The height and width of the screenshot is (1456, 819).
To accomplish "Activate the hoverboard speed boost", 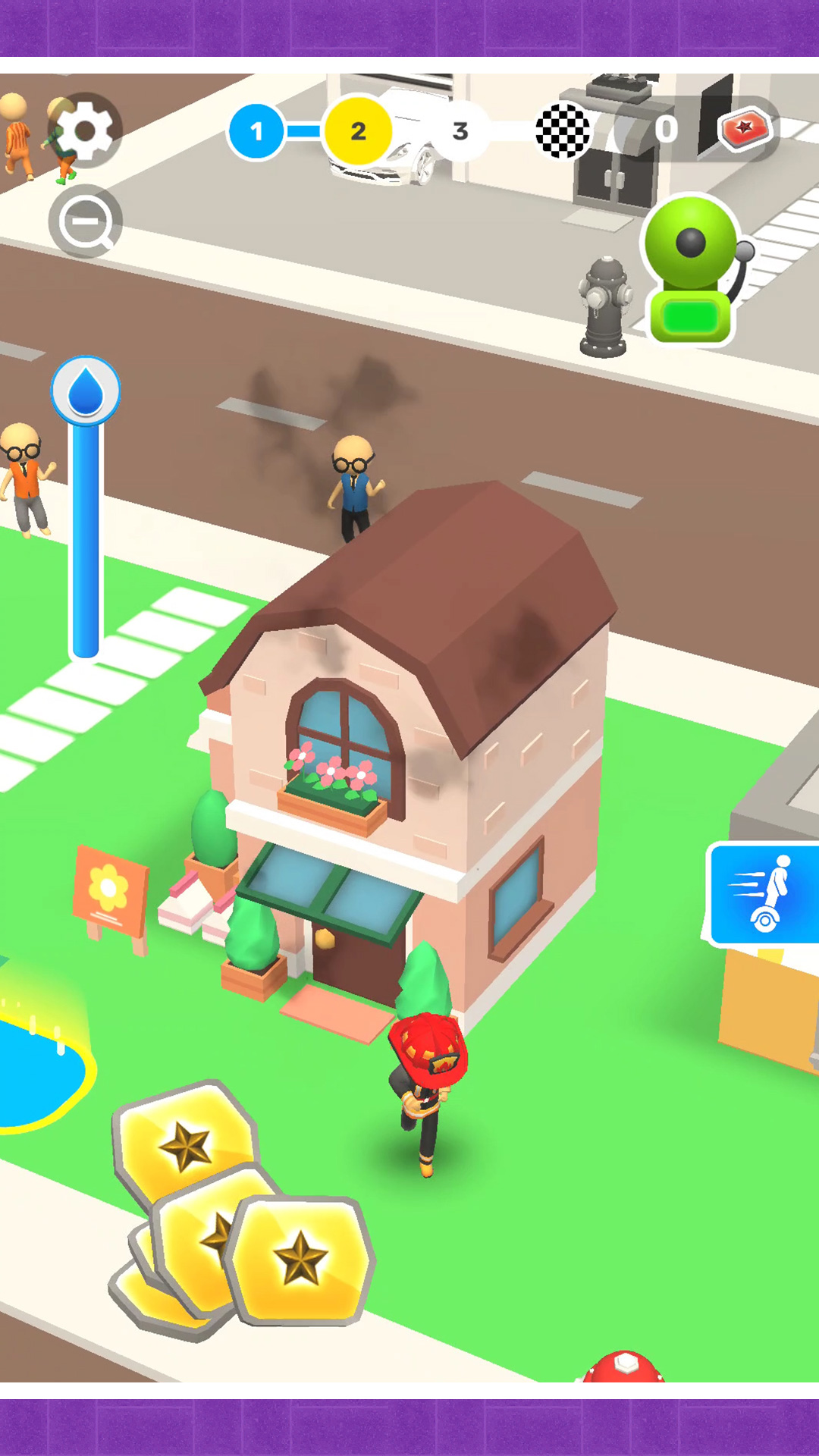I will coord(764,893).
